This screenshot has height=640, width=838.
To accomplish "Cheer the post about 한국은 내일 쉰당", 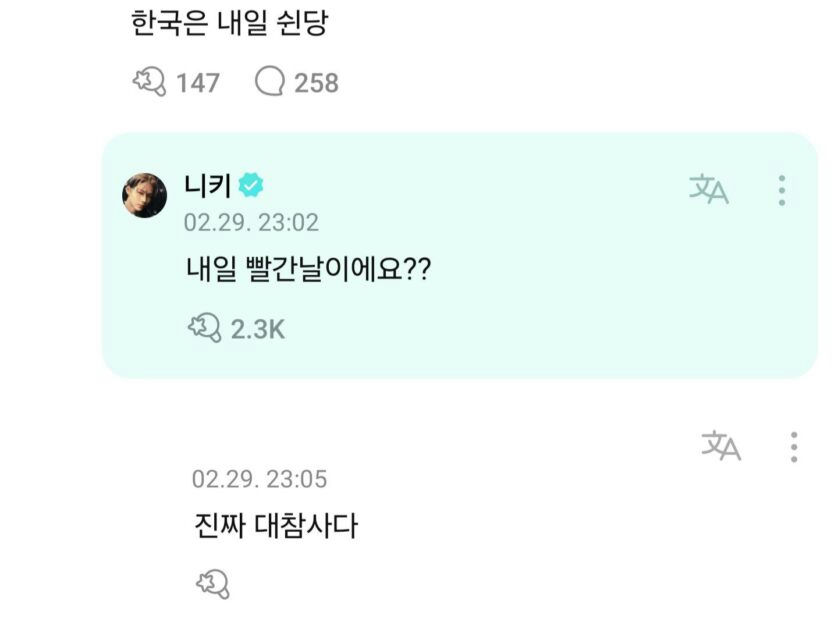I will click(x=149, y=82).
